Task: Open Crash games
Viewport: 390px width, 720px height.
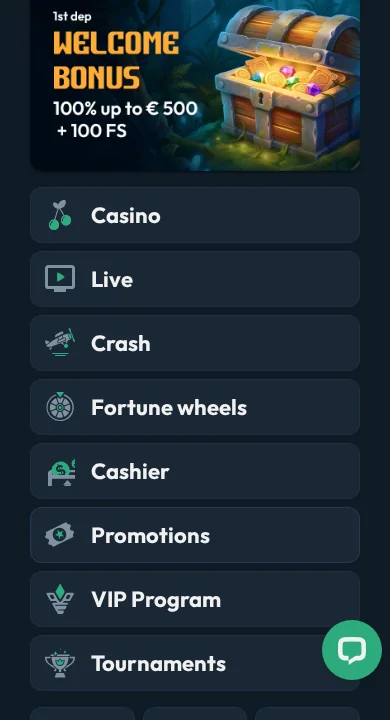Action: pos(195,343)
